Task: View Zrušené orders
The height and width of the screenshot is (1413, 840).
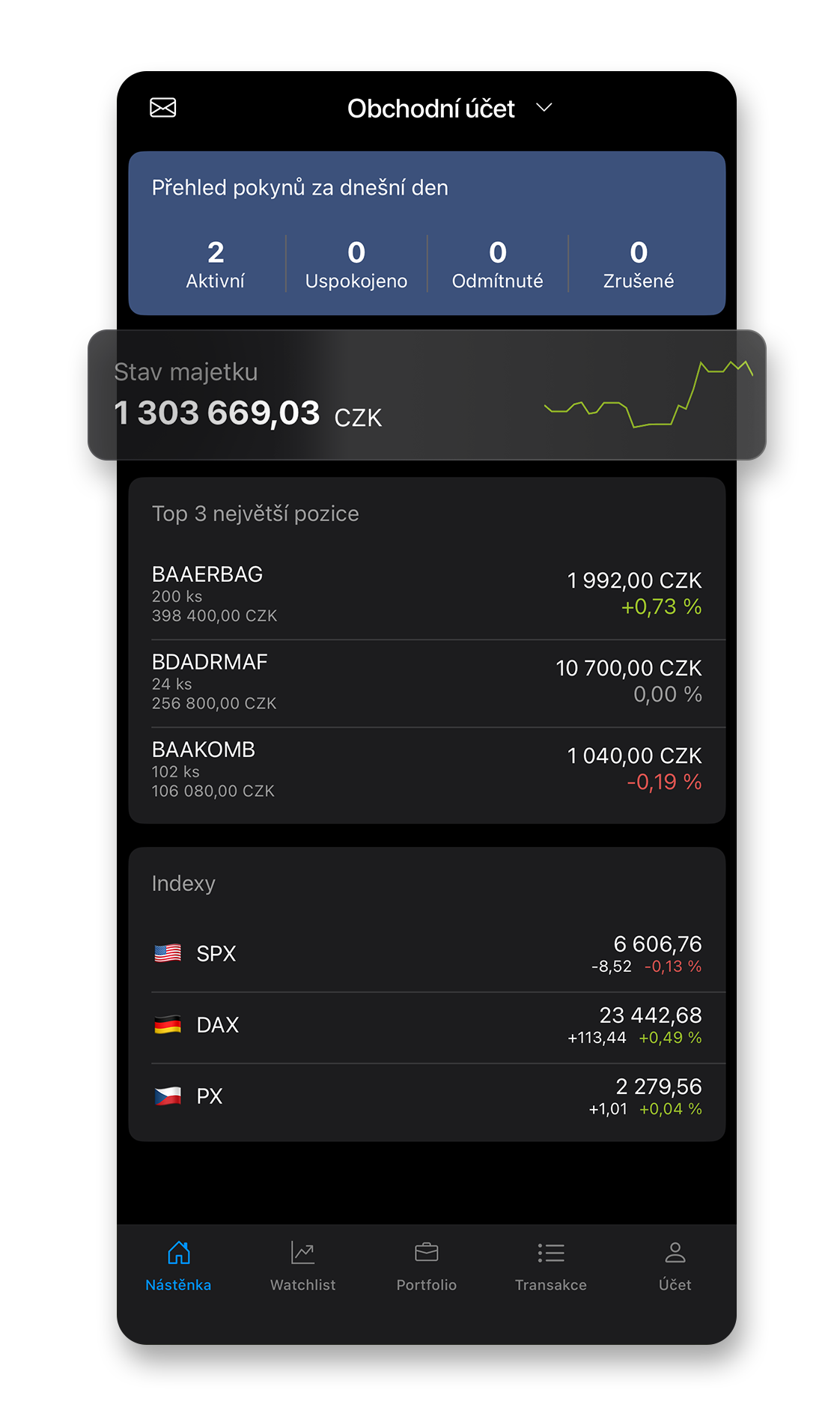Action: 639,264
